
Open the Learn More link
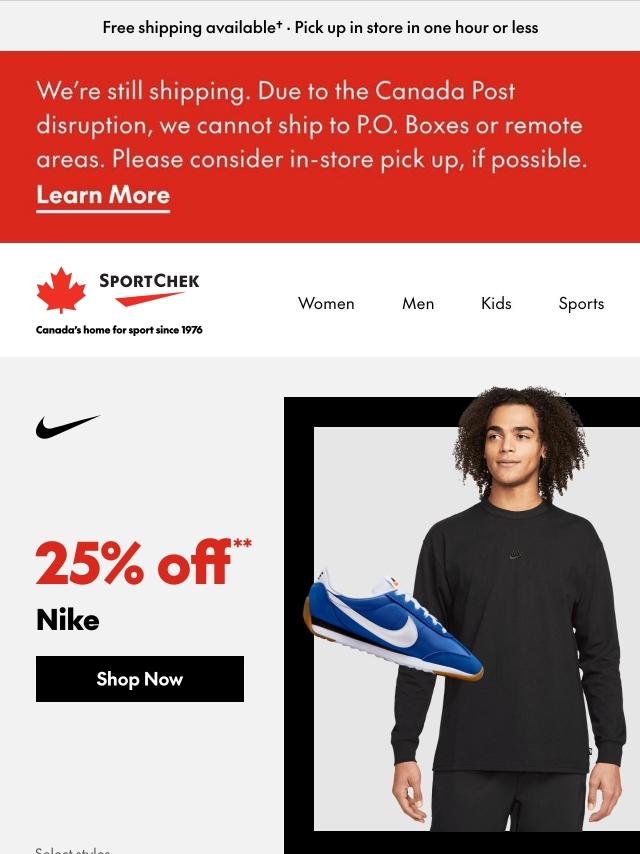click(x=103, y=195)
